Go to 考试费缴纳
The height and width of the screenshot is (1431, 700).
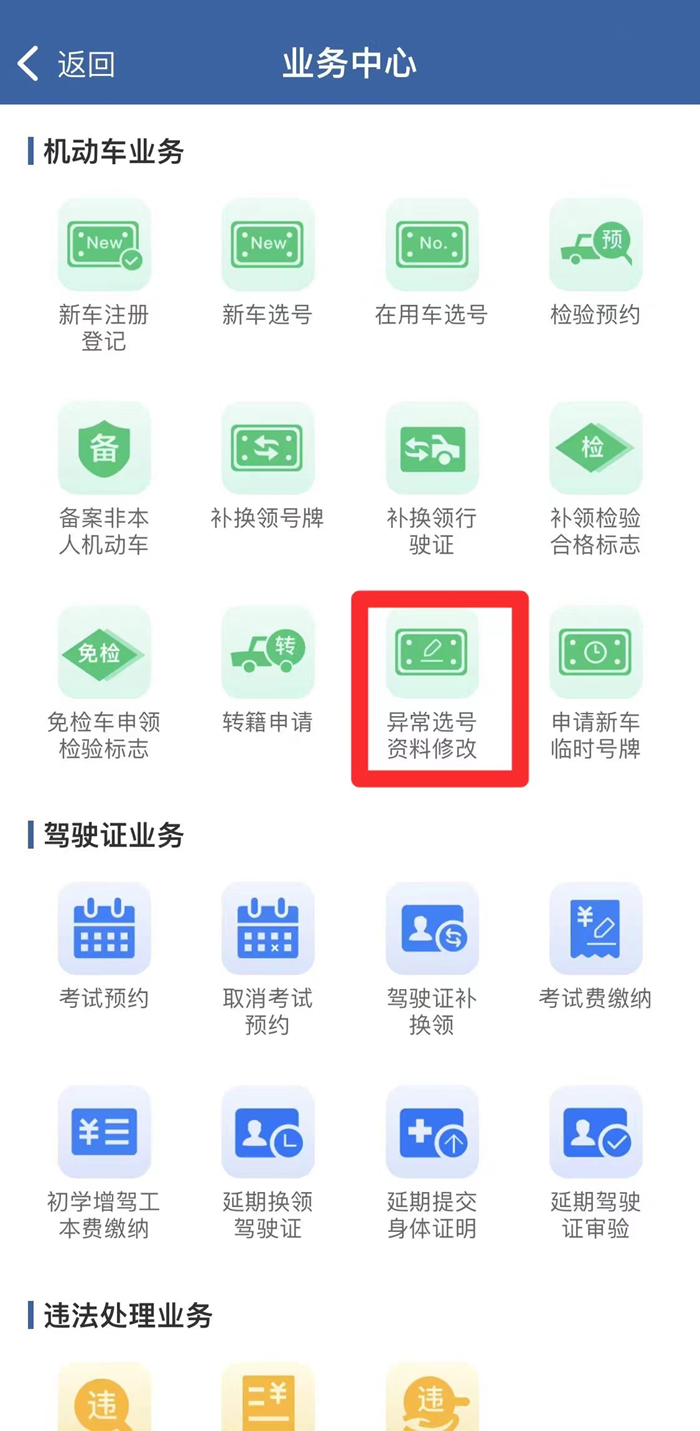[x=595, y=929]
